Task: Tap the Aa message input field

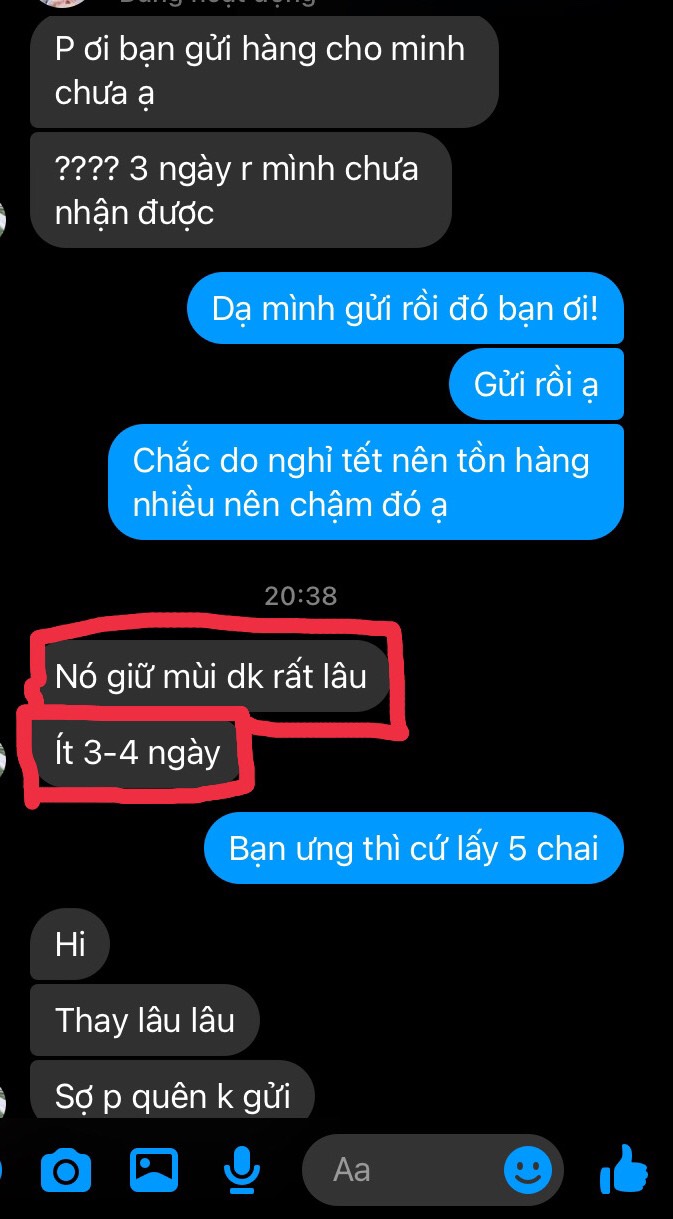Action: (400, 1169)
